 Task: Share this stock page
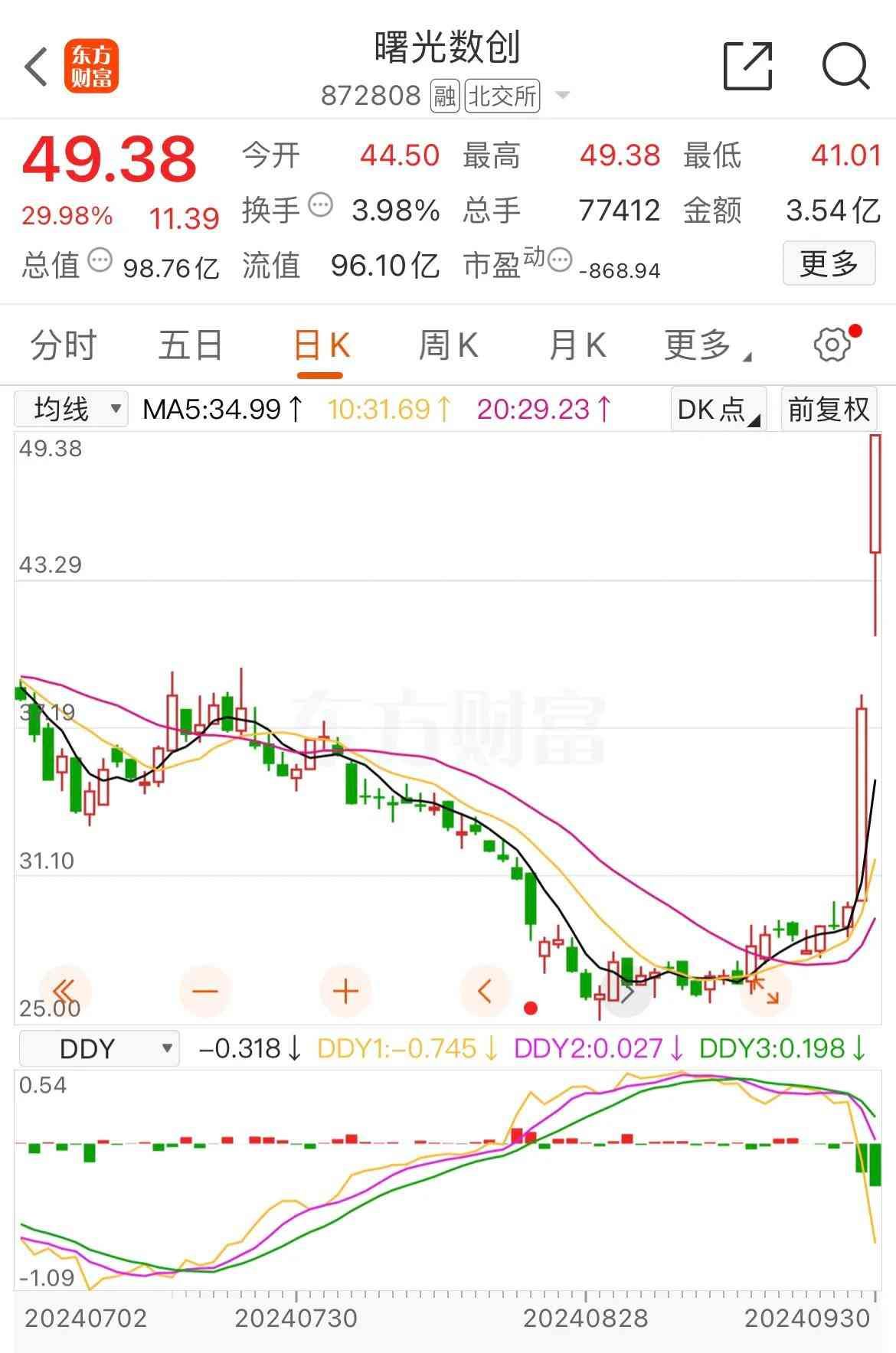[747, 67]
